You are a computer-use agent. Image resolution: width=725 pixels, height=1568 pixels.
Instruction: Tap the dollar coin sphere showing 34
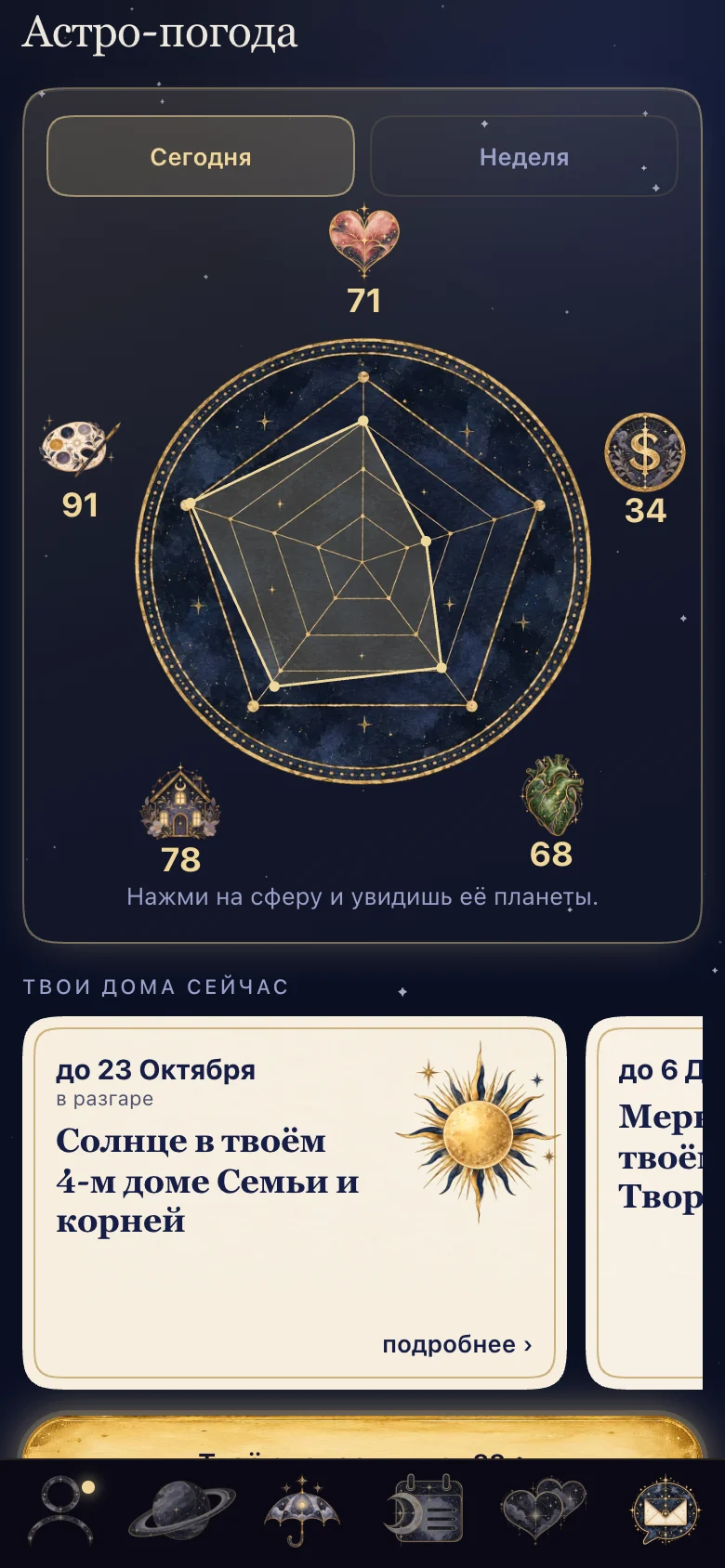[645, 452]
